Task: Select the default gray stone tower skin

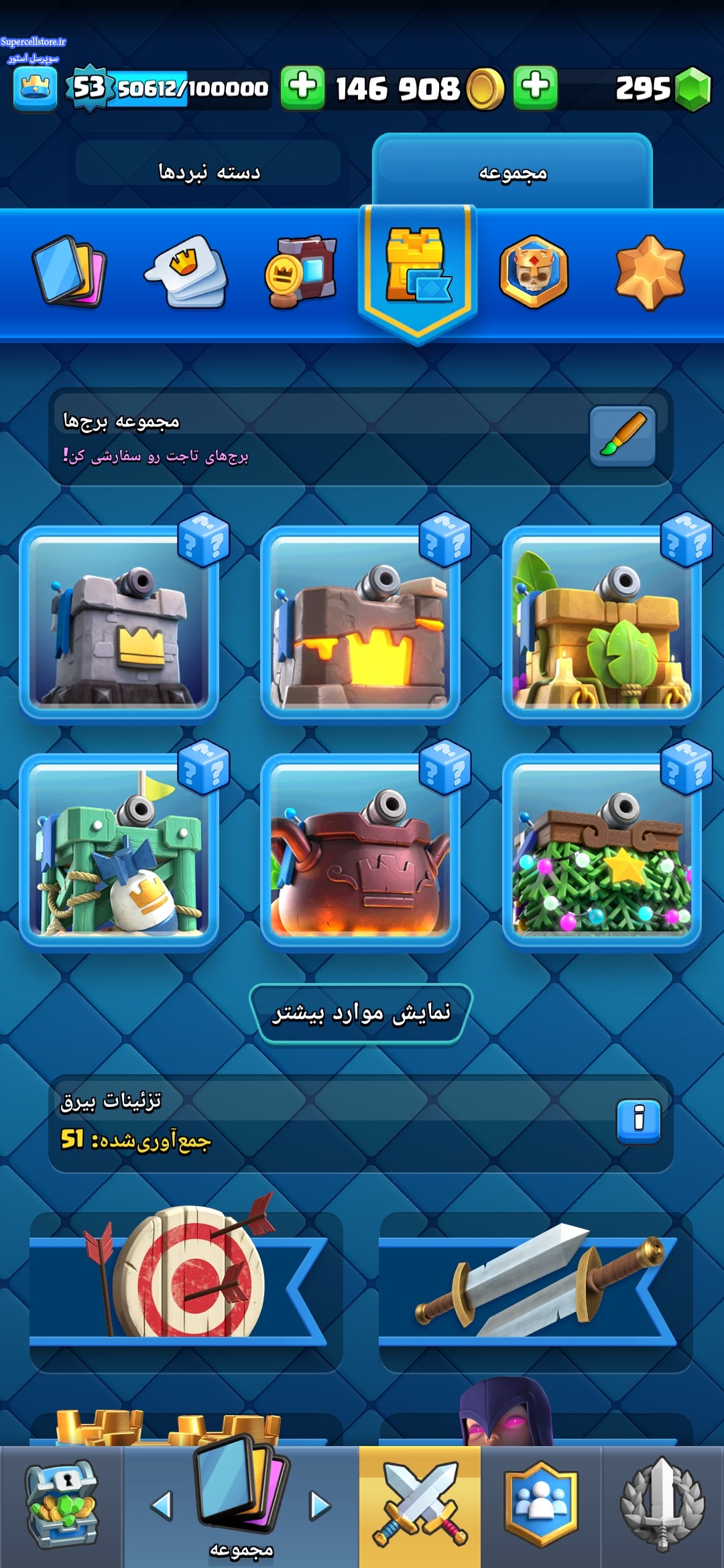Action: [x=119, y=623]
